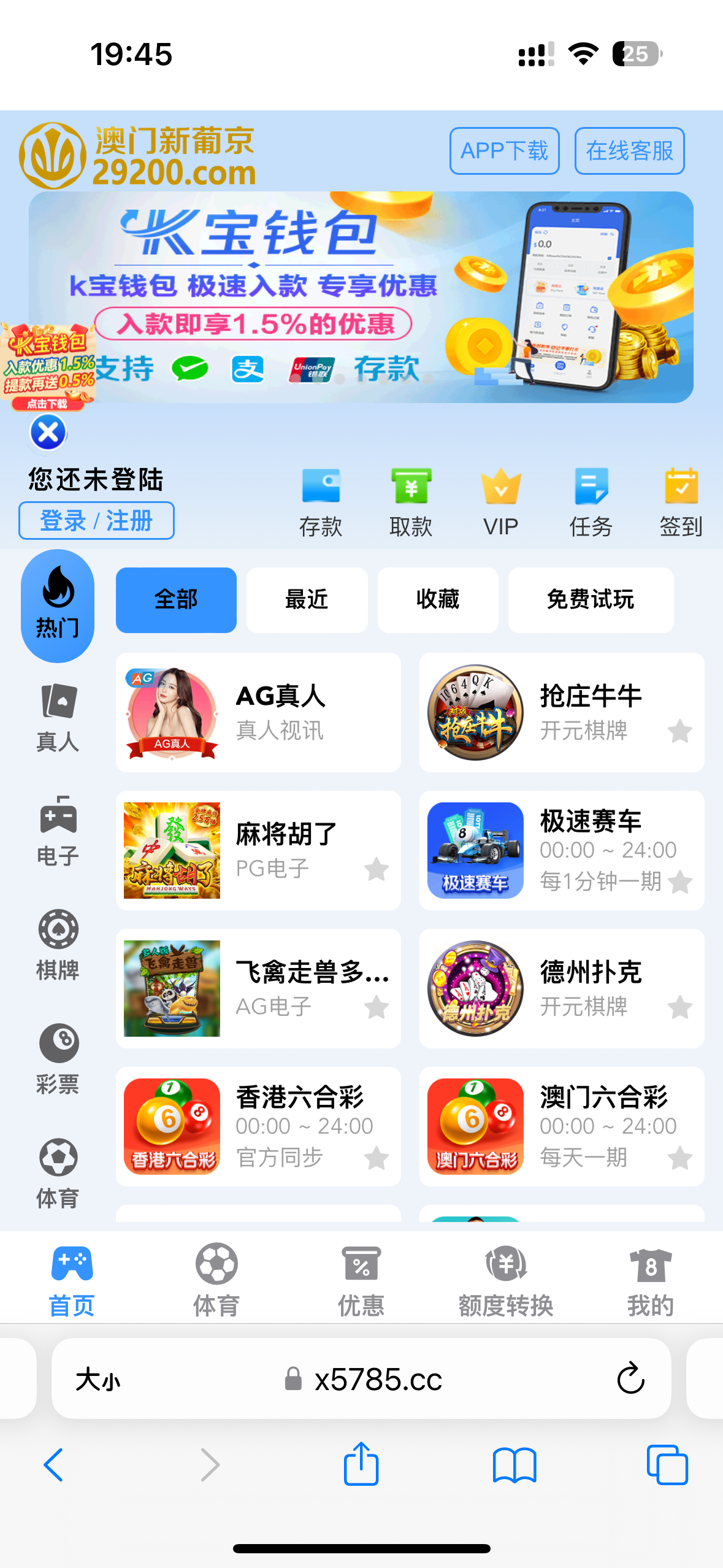723x1568 pixels.
Task: Favorite 麻将胡了 with its star
Action: pos(377,869)
